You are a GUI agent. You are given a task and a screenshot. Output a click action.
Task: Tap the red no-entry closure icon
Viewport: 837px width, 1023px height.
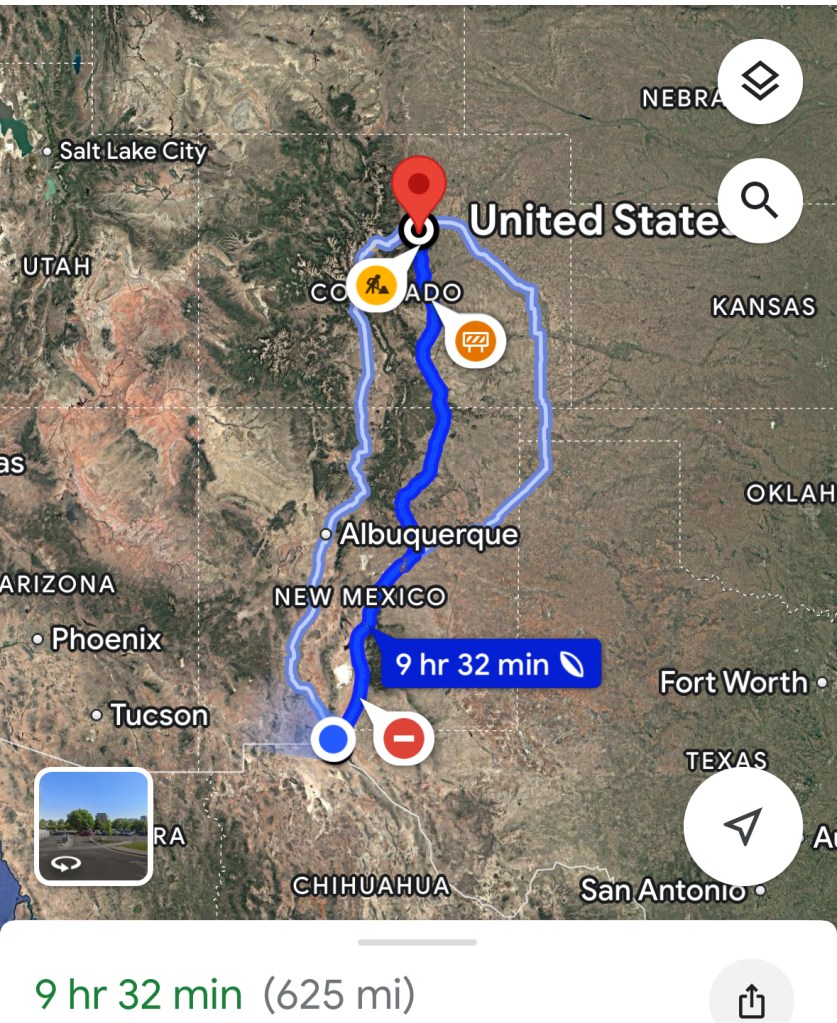coord(404,740)
